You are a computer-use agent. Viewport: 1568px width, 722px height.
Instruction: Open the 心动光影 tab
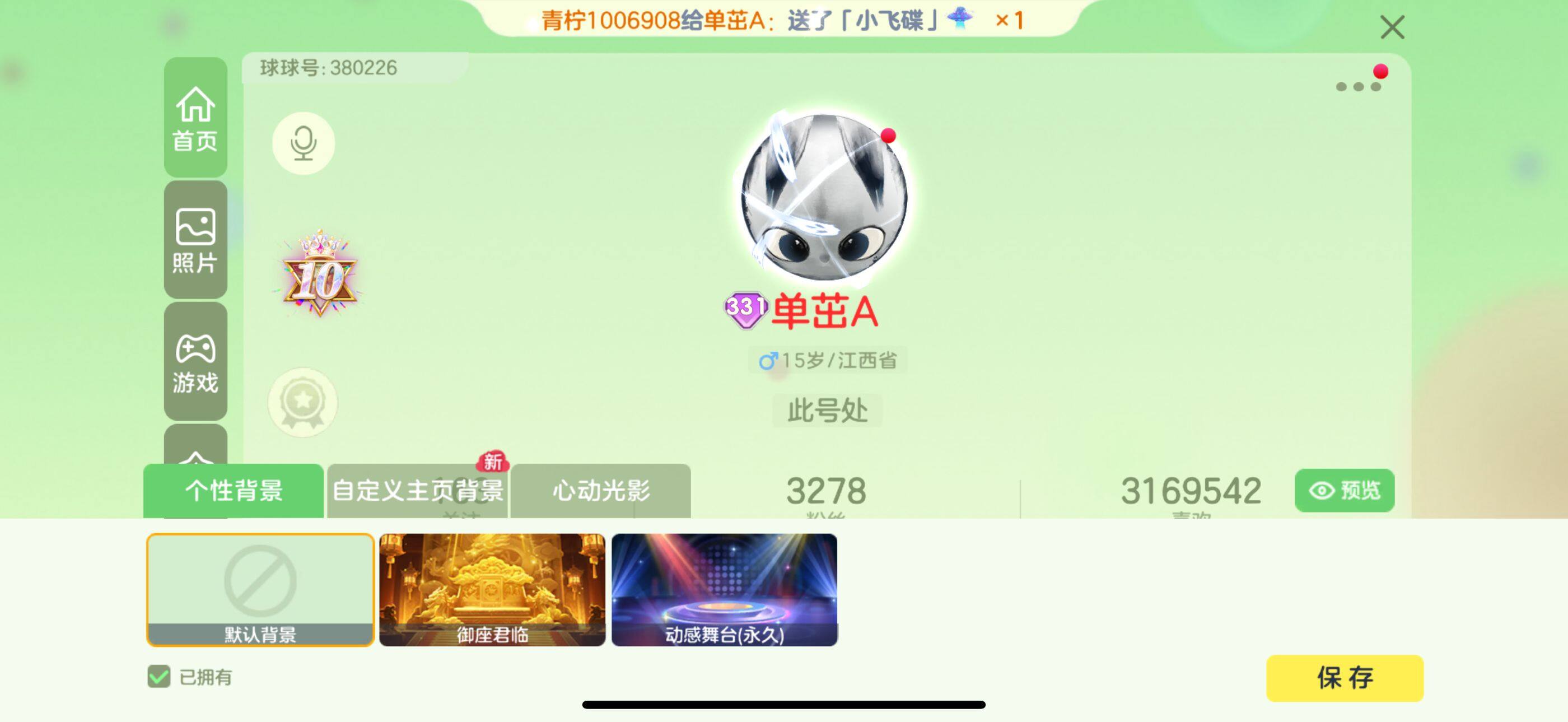600,491
